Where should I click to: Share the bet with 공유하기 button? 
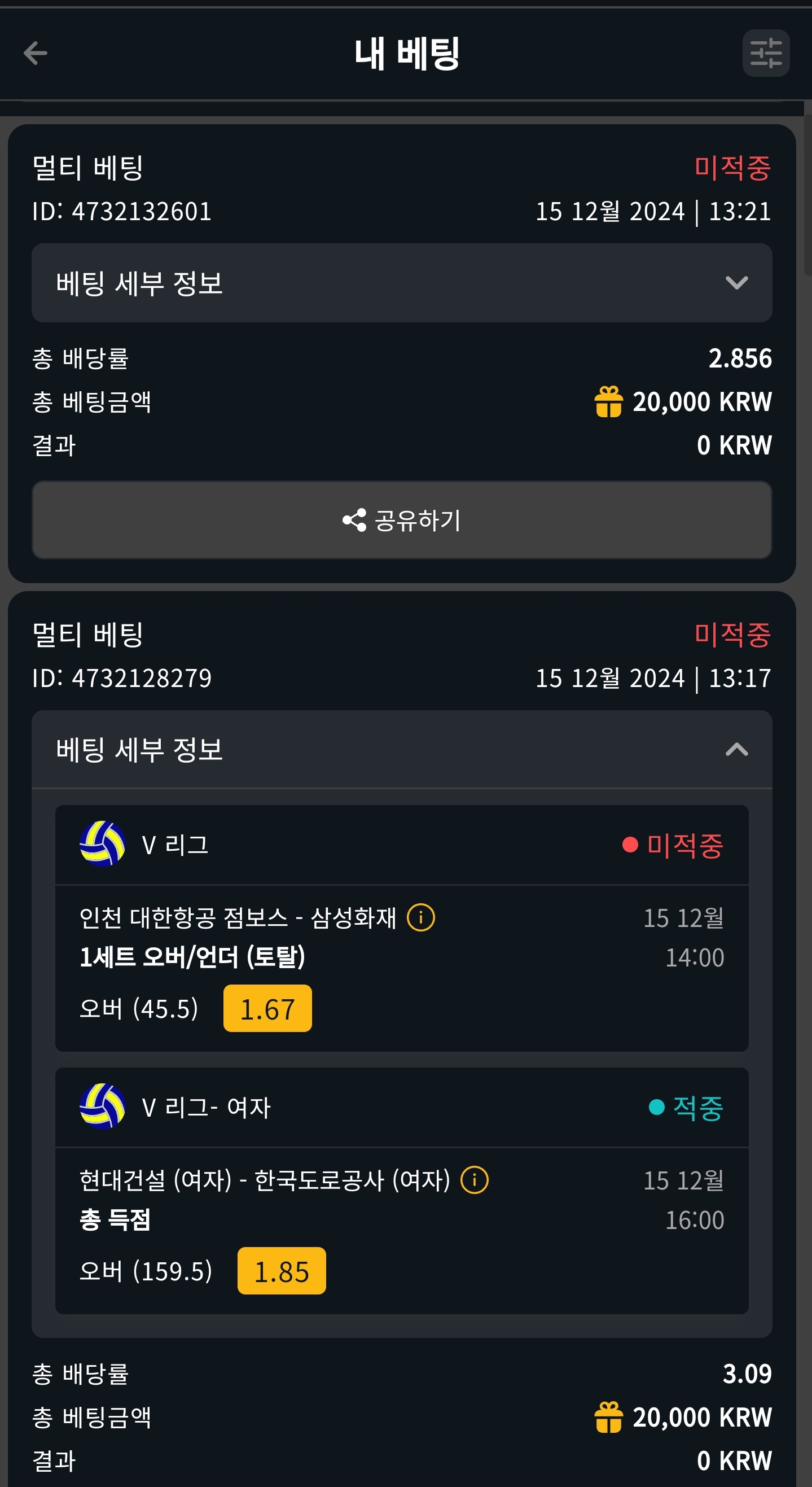pyautogui.click(x=402, y=520)
